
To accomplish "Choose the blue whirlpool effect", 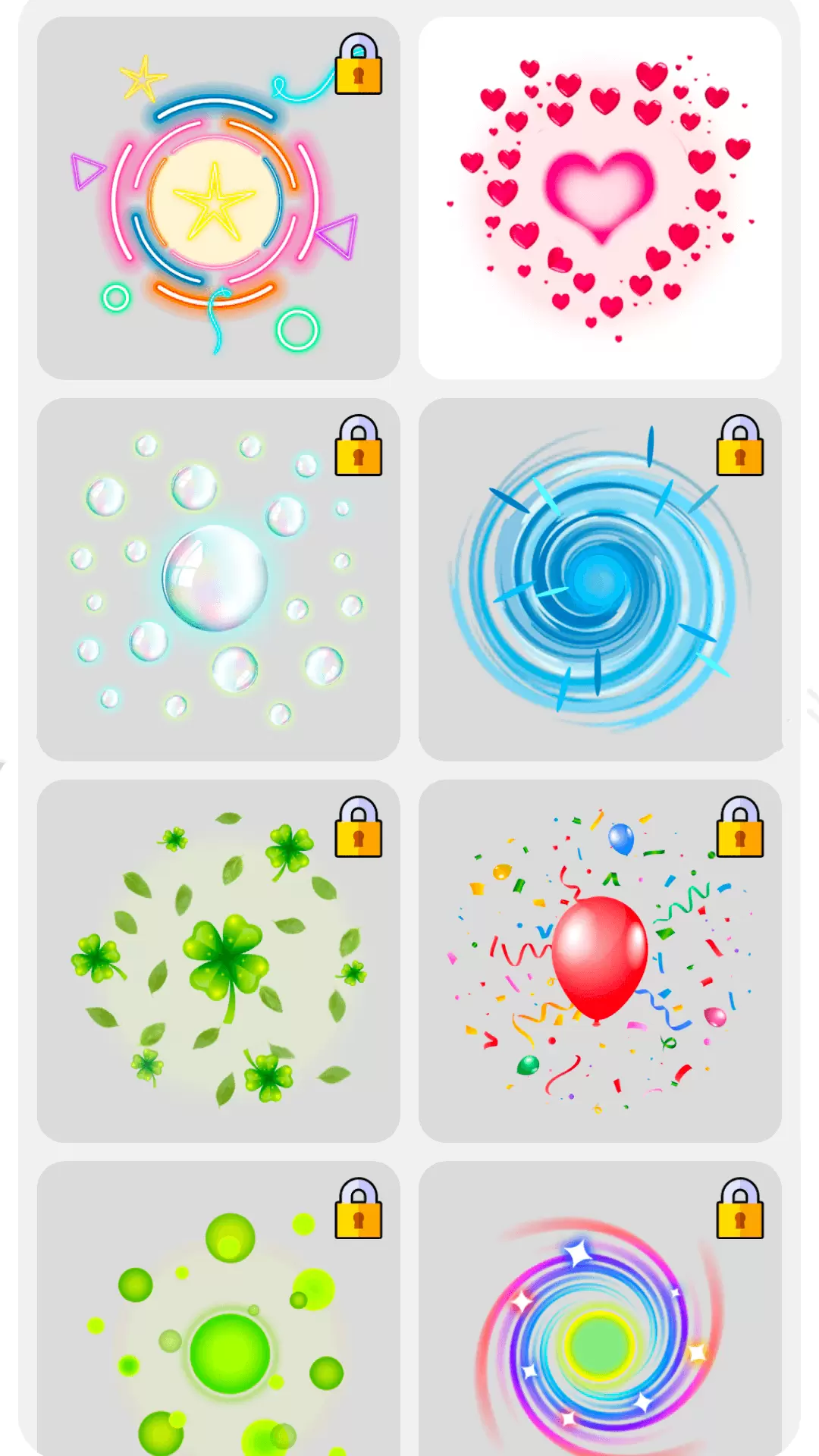I will click(602, 584).
